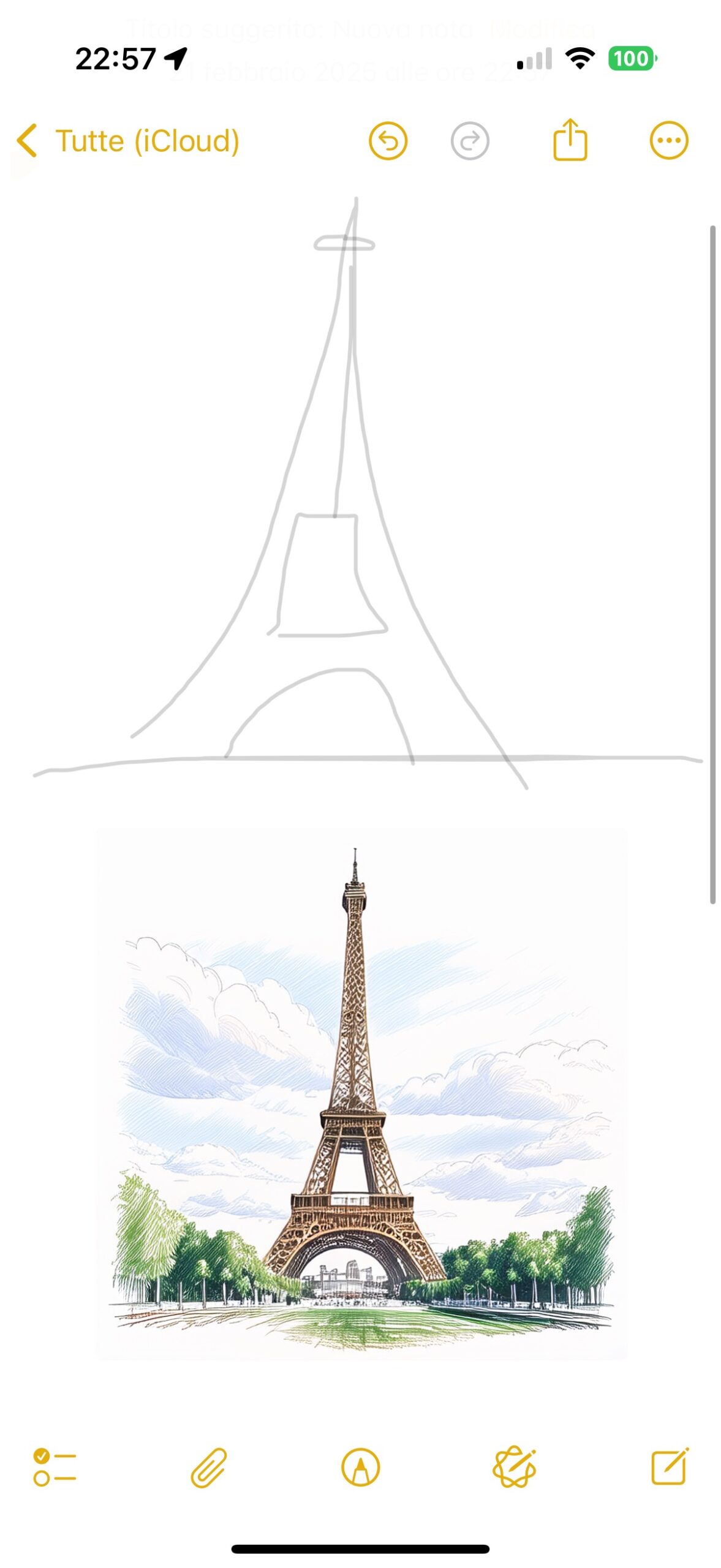Add a checklist to the note

(55, 1467)
